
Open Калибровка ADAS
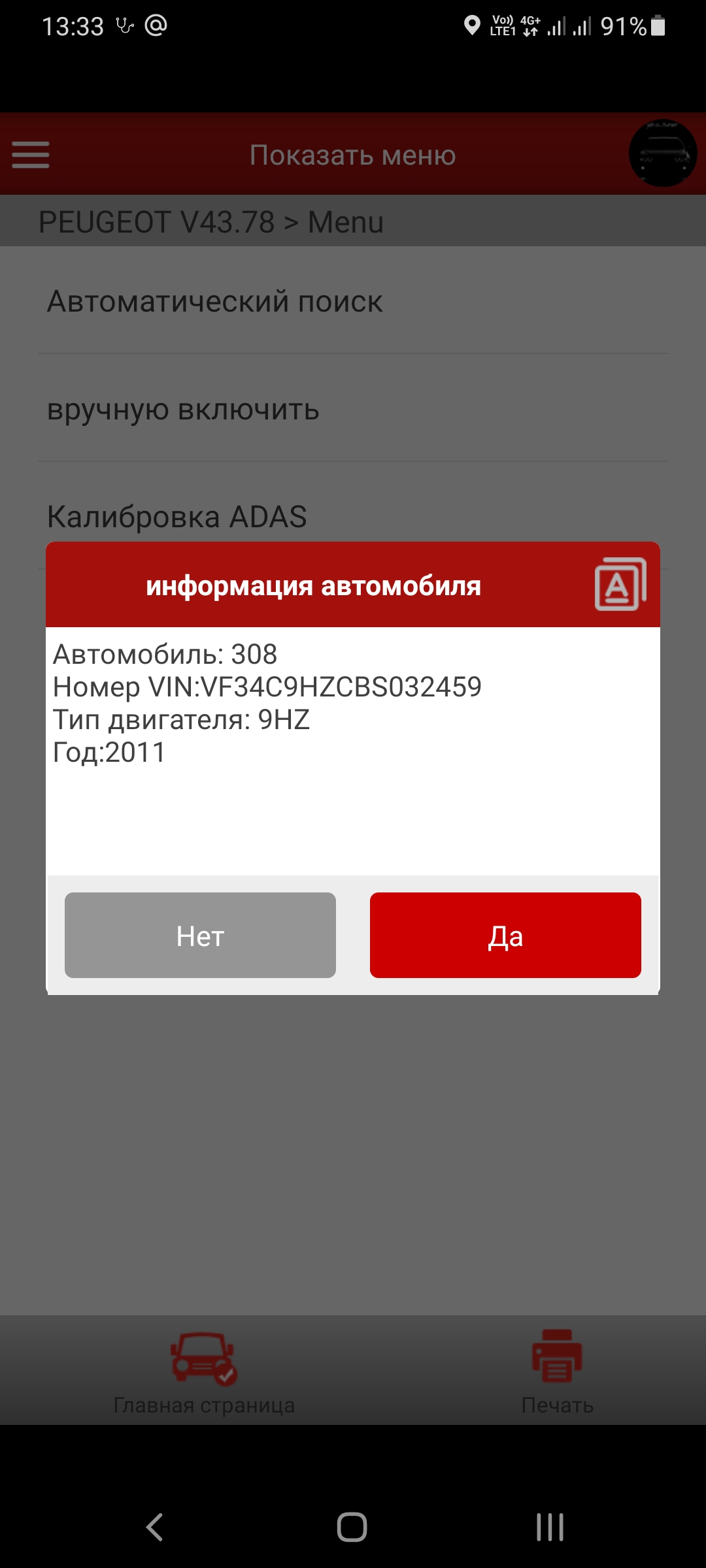177,517
